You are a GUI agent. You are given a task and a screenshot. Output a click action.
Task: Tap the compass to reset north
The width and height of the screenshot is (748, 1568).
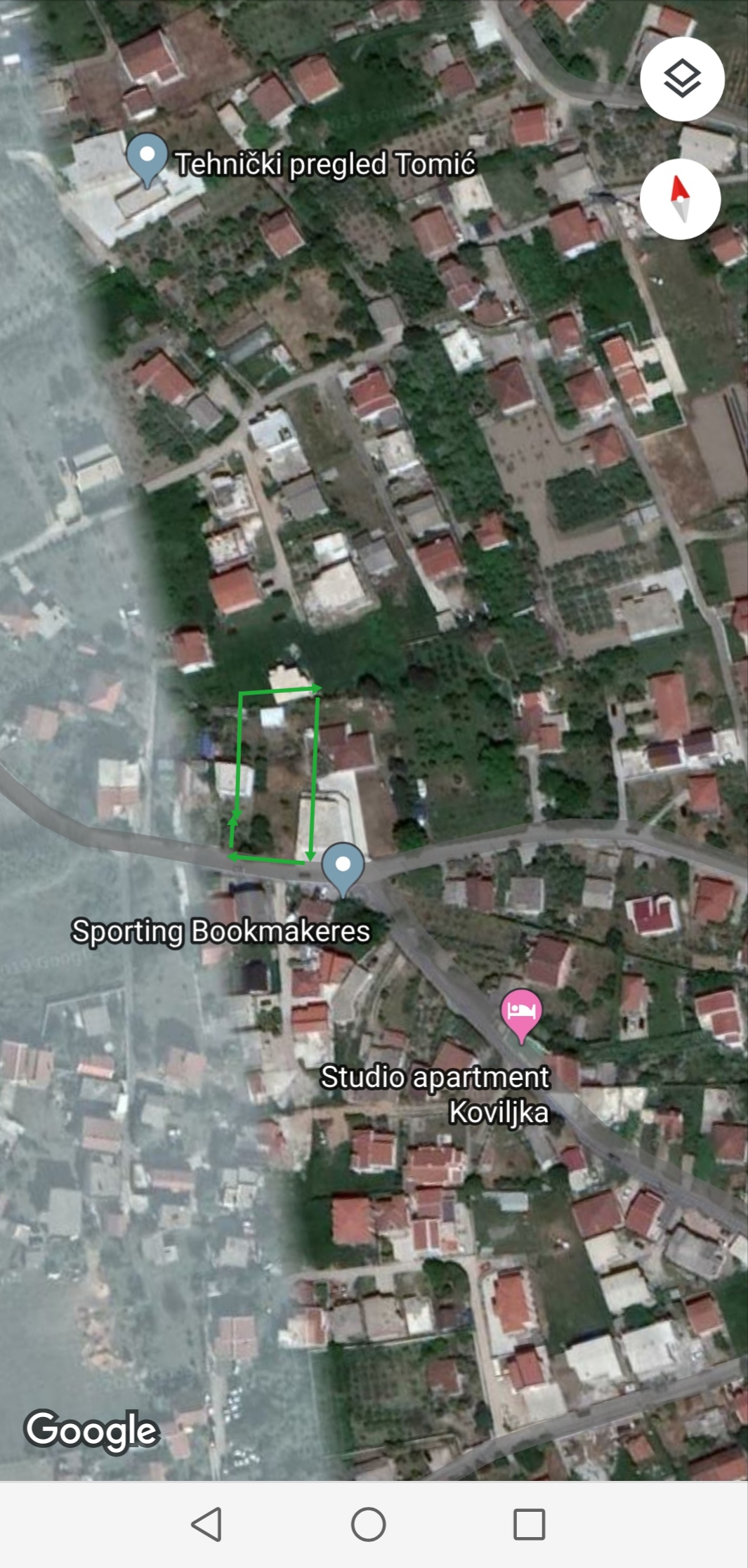click(x=680, y=199)
